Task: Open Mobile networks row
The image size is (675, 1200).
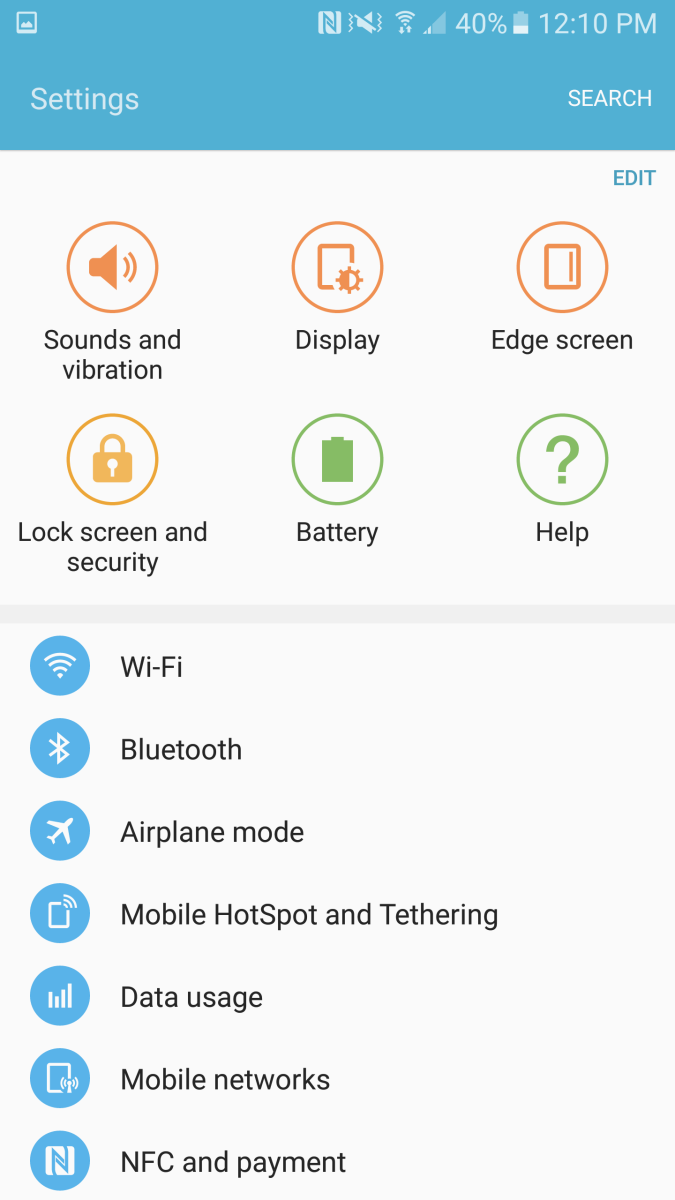Action: coord(337,1079)
